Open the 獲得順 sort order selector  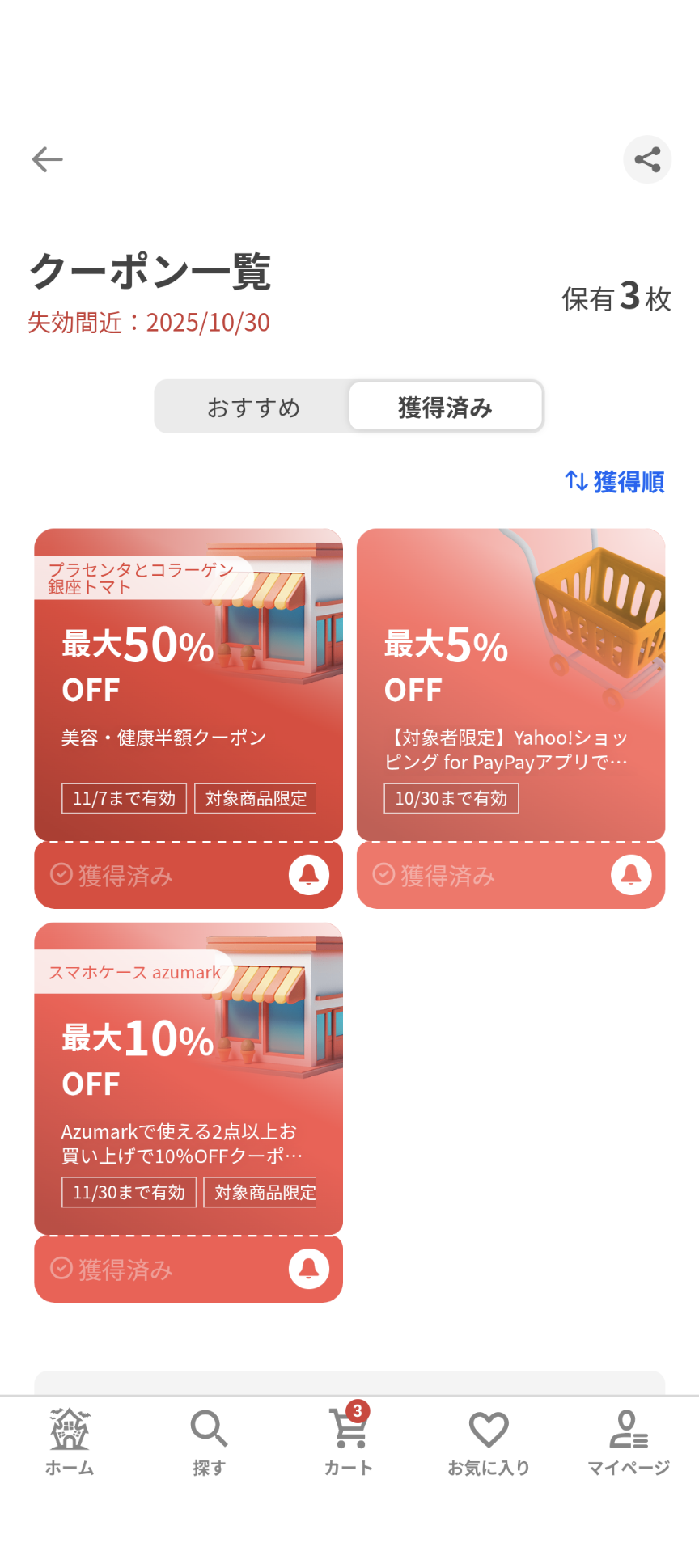point(615,482)
